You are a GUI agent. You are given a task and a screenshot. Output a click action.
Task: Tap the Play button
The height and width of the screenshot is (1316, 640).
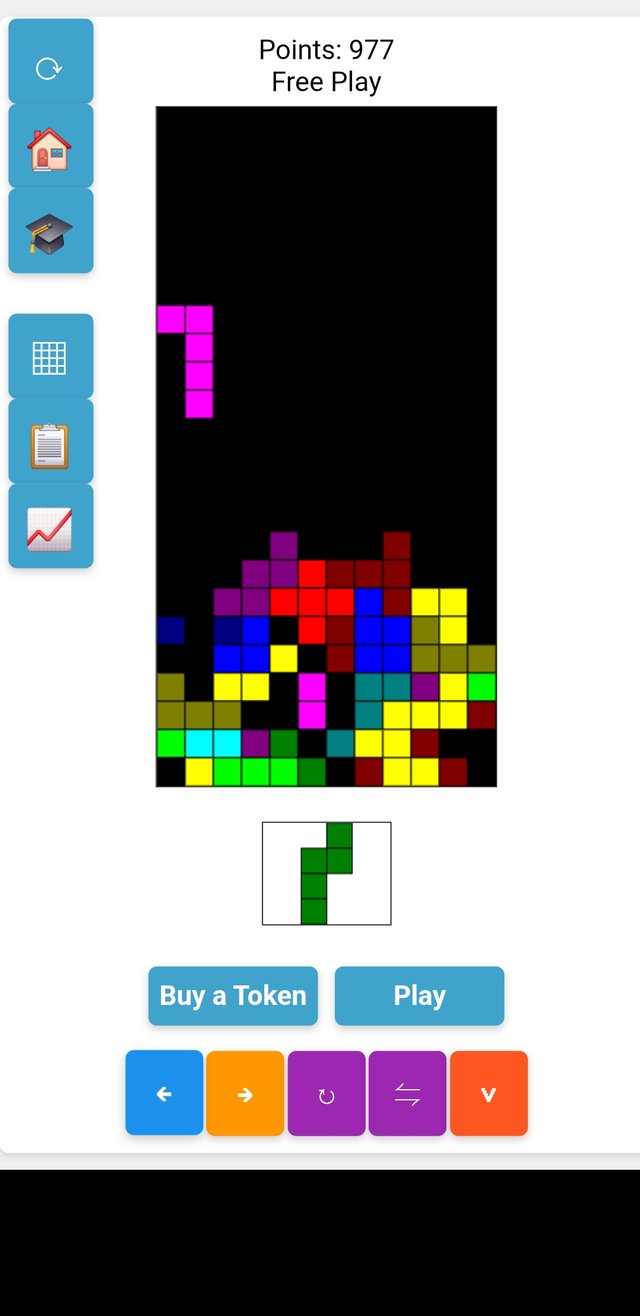pyautogui.click(x=419, y=996)
